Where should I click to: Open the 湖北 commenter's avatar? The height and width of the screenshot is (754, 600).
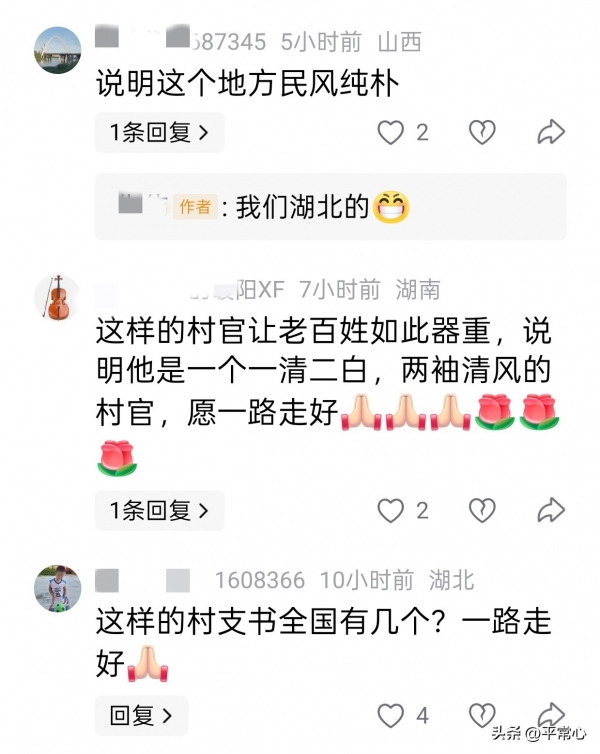tap(58, 588)
